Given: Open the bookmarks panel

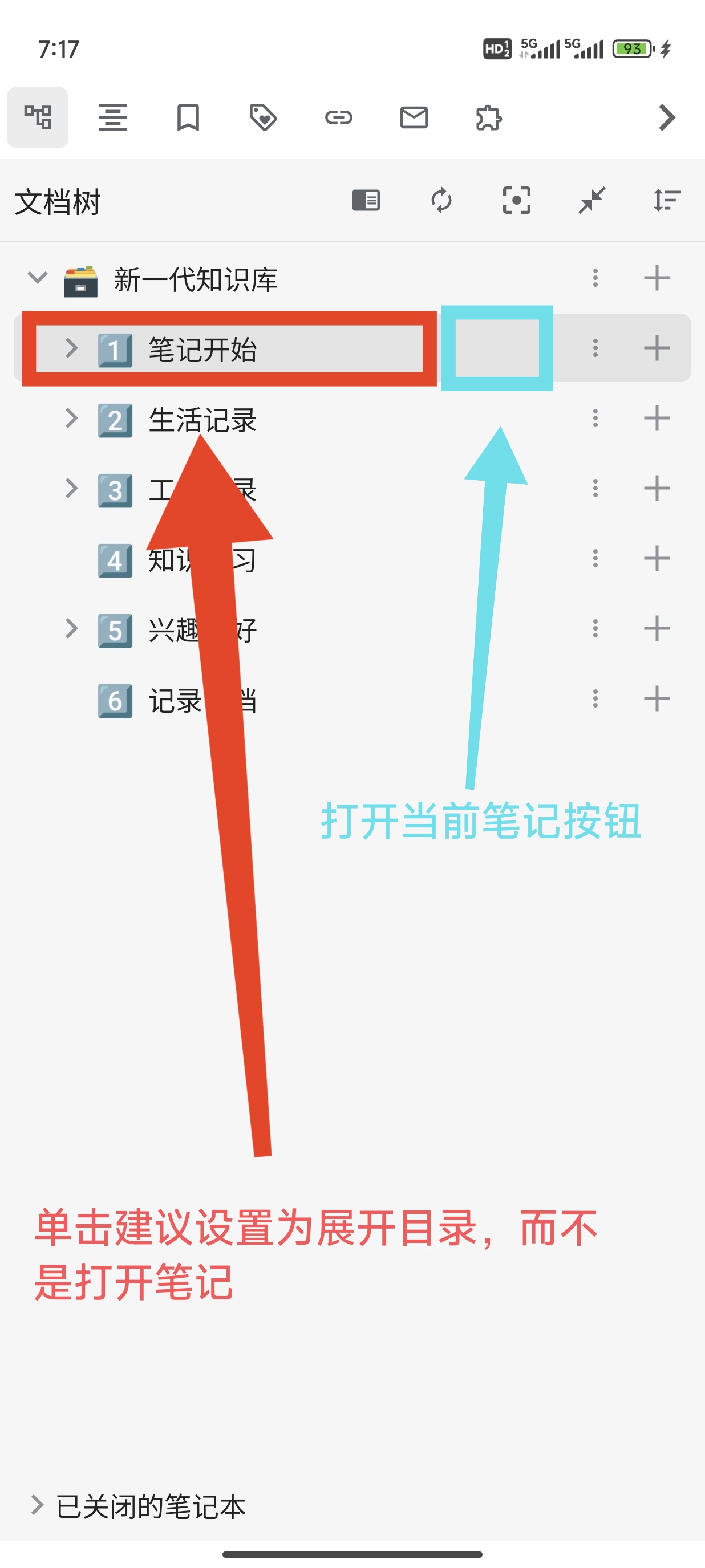Looking at the screenshot, I should tap(188, 117).
